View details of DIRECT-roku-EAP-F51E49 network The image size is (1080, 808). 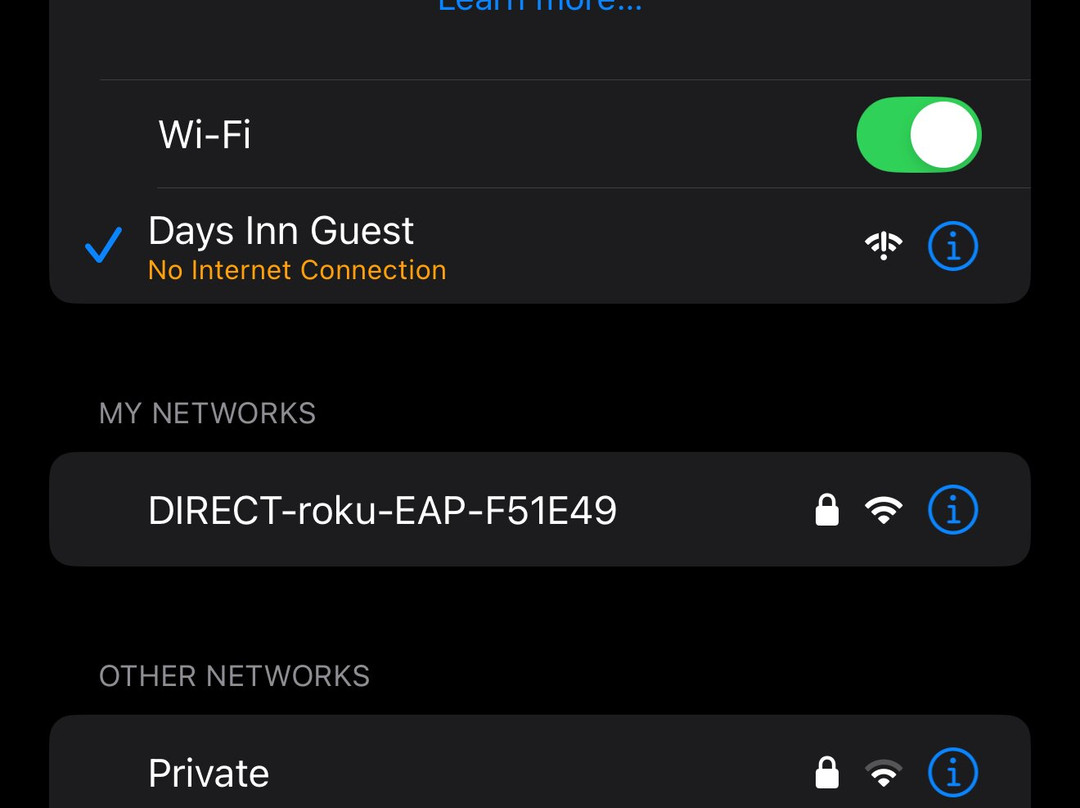pos(952,511)
